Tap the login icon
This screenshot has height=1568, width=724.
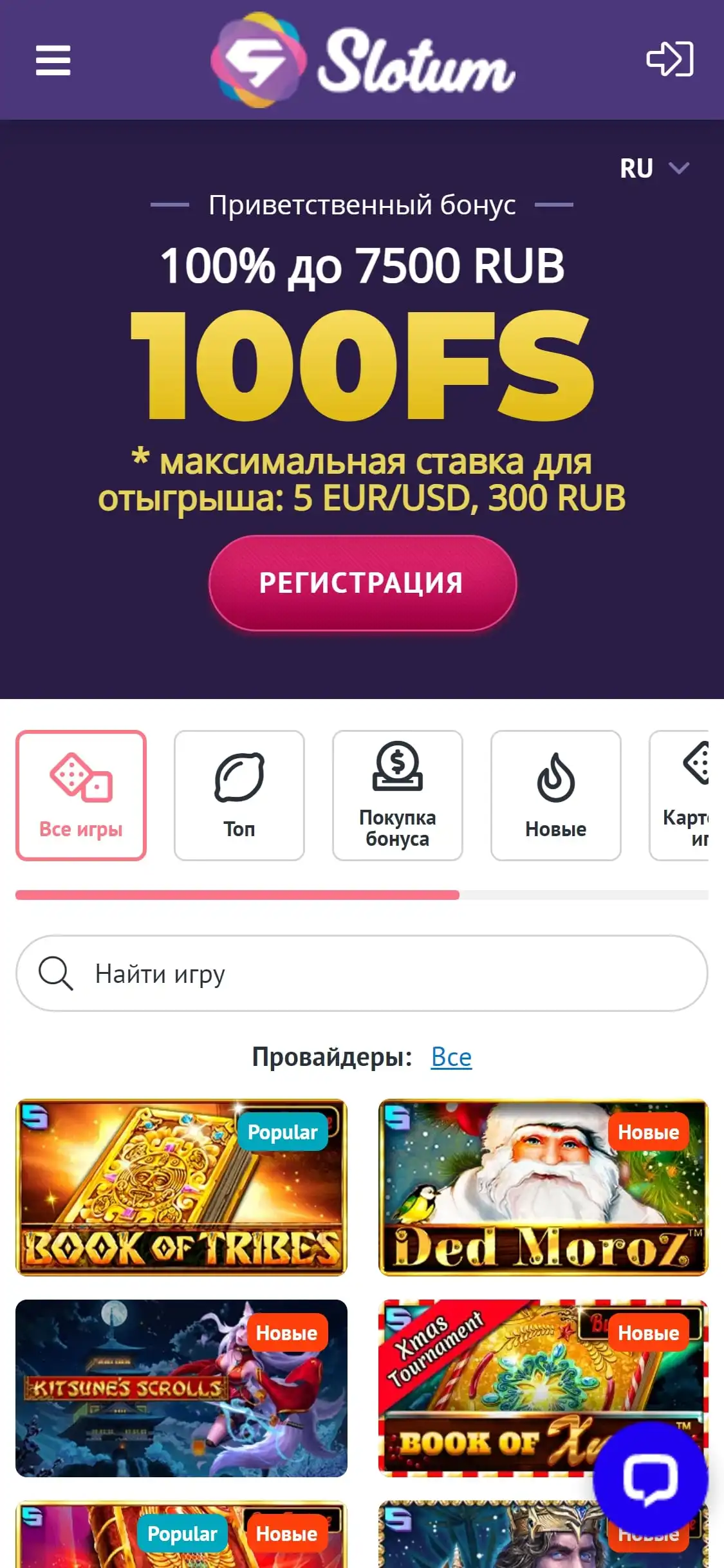669,59
